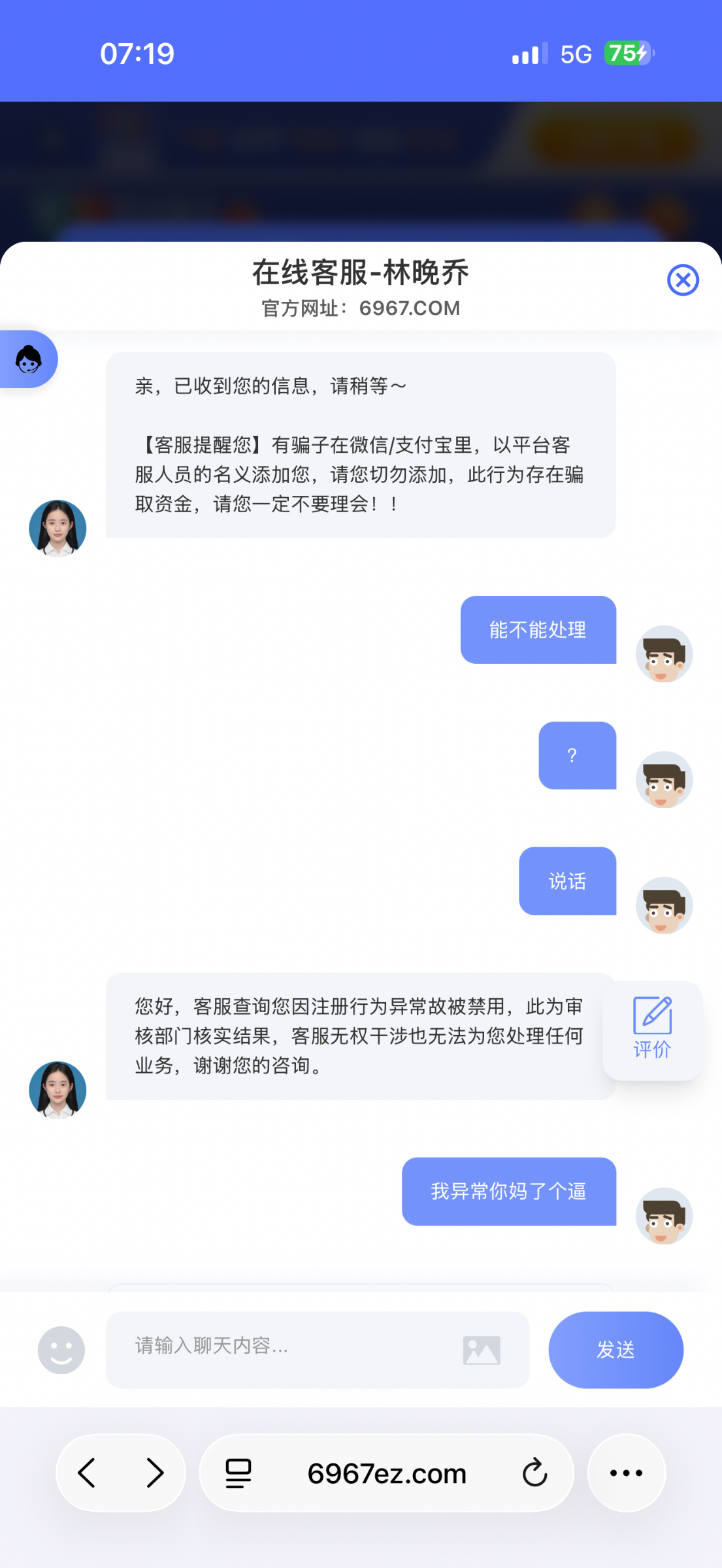Image resolution: width=722 pixels, height=1568 pixels.
Task: Reload the current page
Action: click(534, 1473)
